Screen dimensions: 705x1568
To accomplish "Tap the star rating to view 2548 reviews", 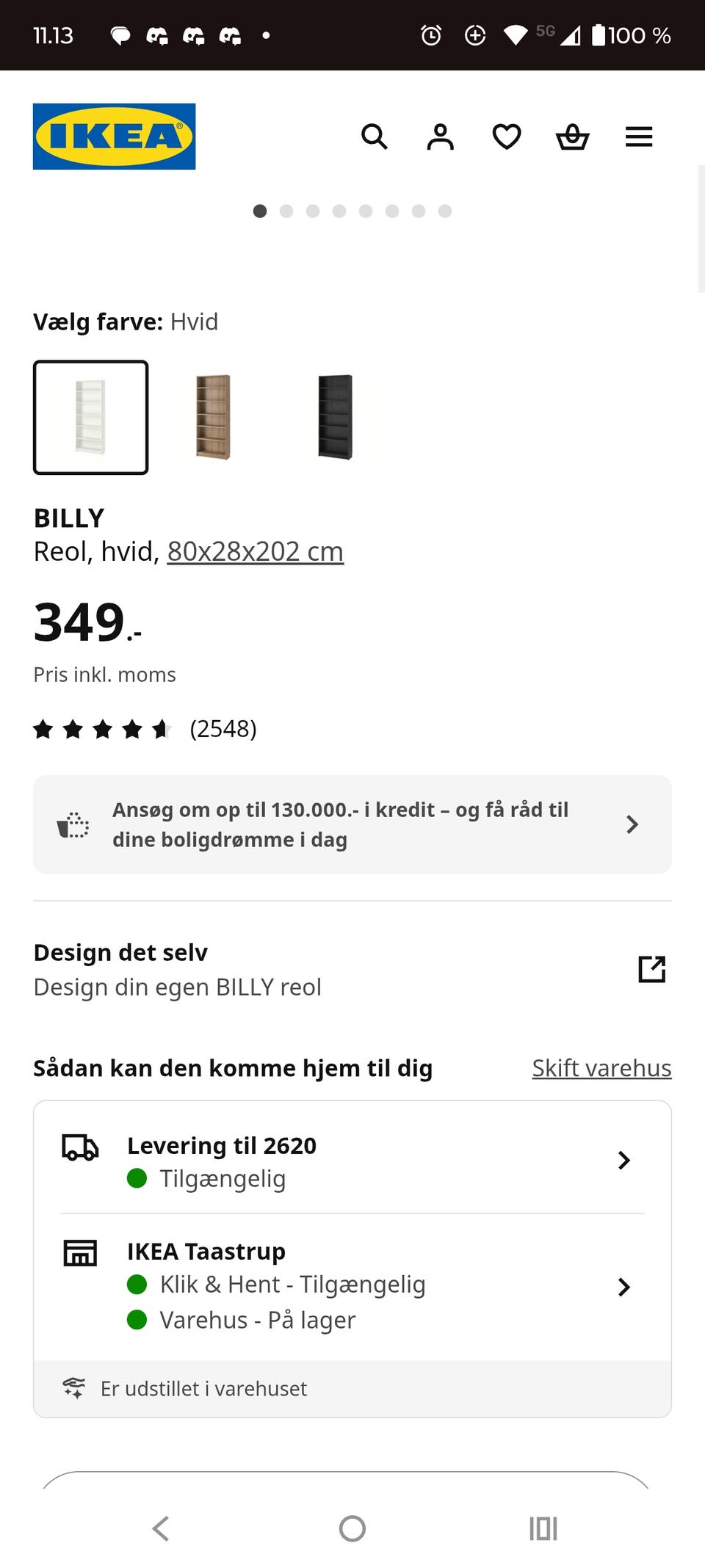I will pos(103,729).
